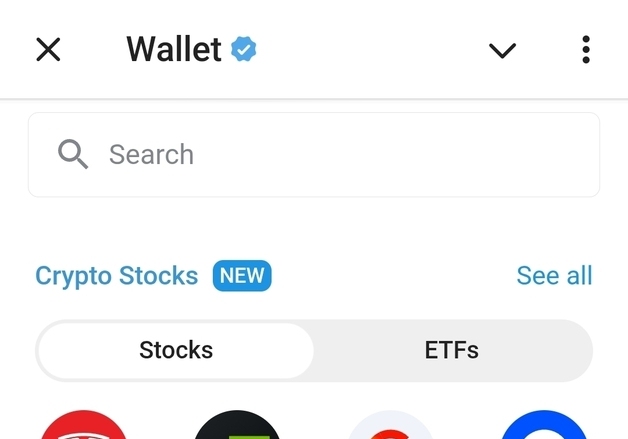Tap the Search field
Viewport: 628px width, 439px height.
[x=314, y=154]
